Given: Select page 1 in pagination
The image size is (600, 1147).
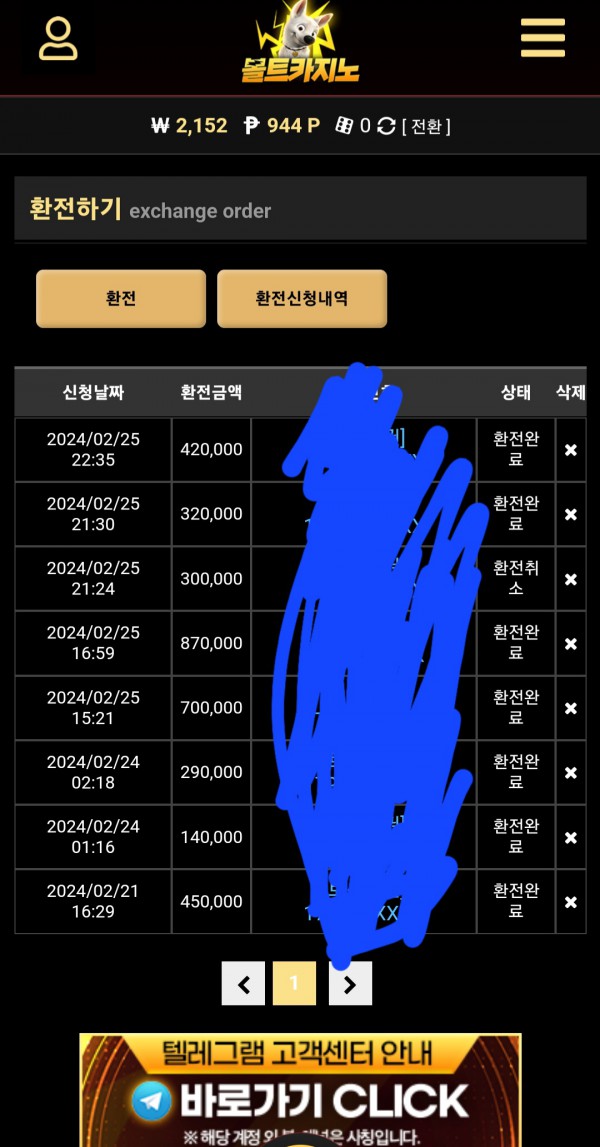Looking at the screenshot, I should 294,984.
